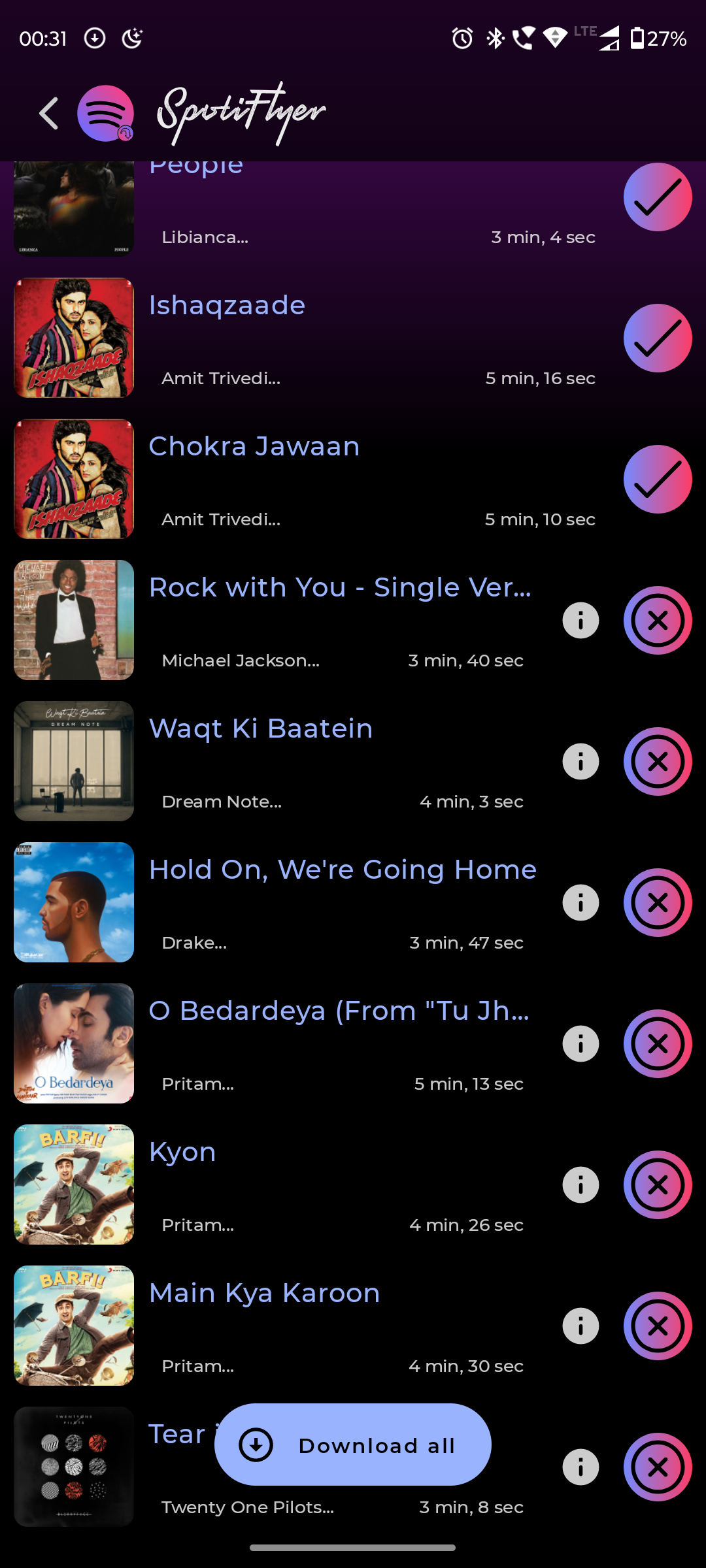Viewport: 706px width, 1568px height.
Task: Tap the Michael Jackson album cover
Action: (73, 620)
